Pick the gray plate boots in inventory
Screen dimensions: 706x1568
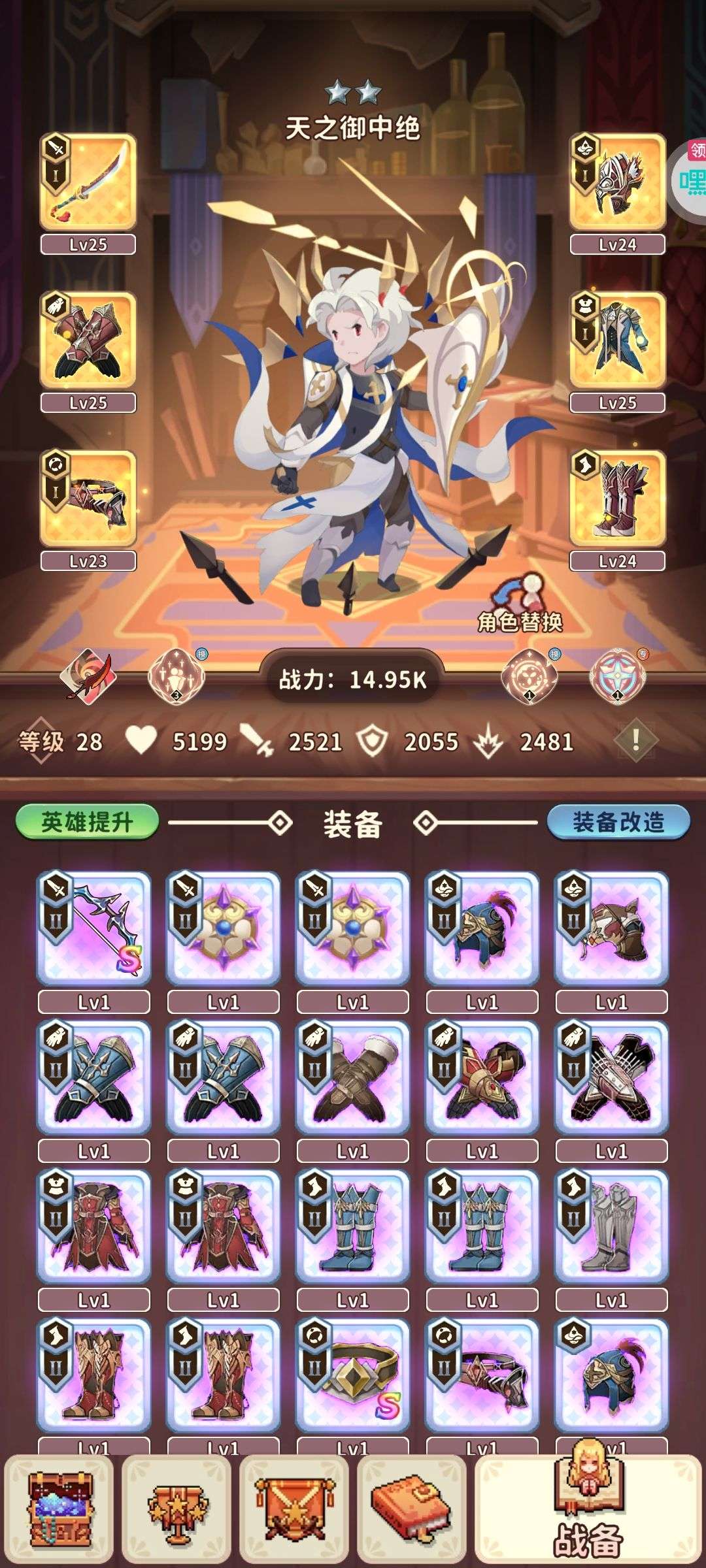(611, 1226)
